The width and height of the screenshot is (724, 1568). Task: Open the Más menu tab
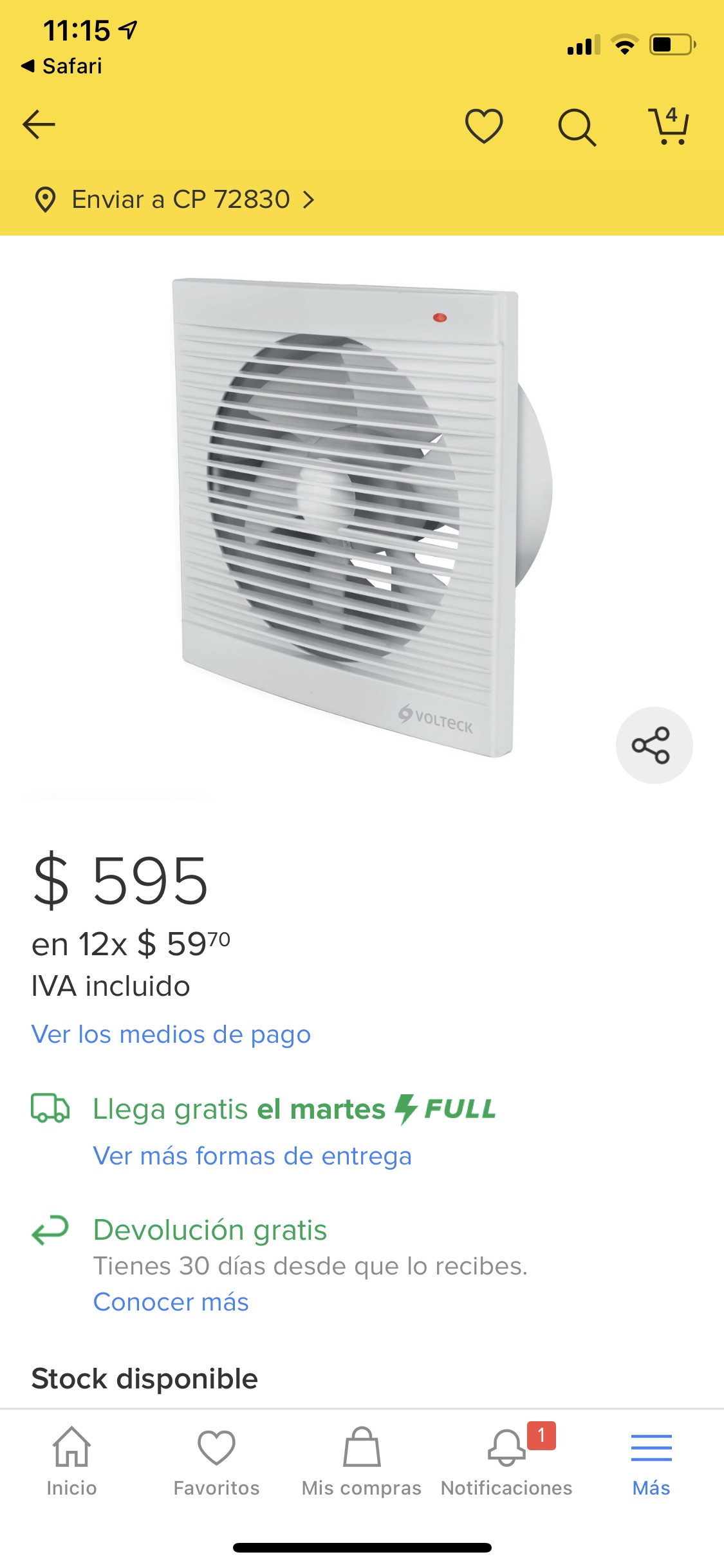[x=651, y=1461]
